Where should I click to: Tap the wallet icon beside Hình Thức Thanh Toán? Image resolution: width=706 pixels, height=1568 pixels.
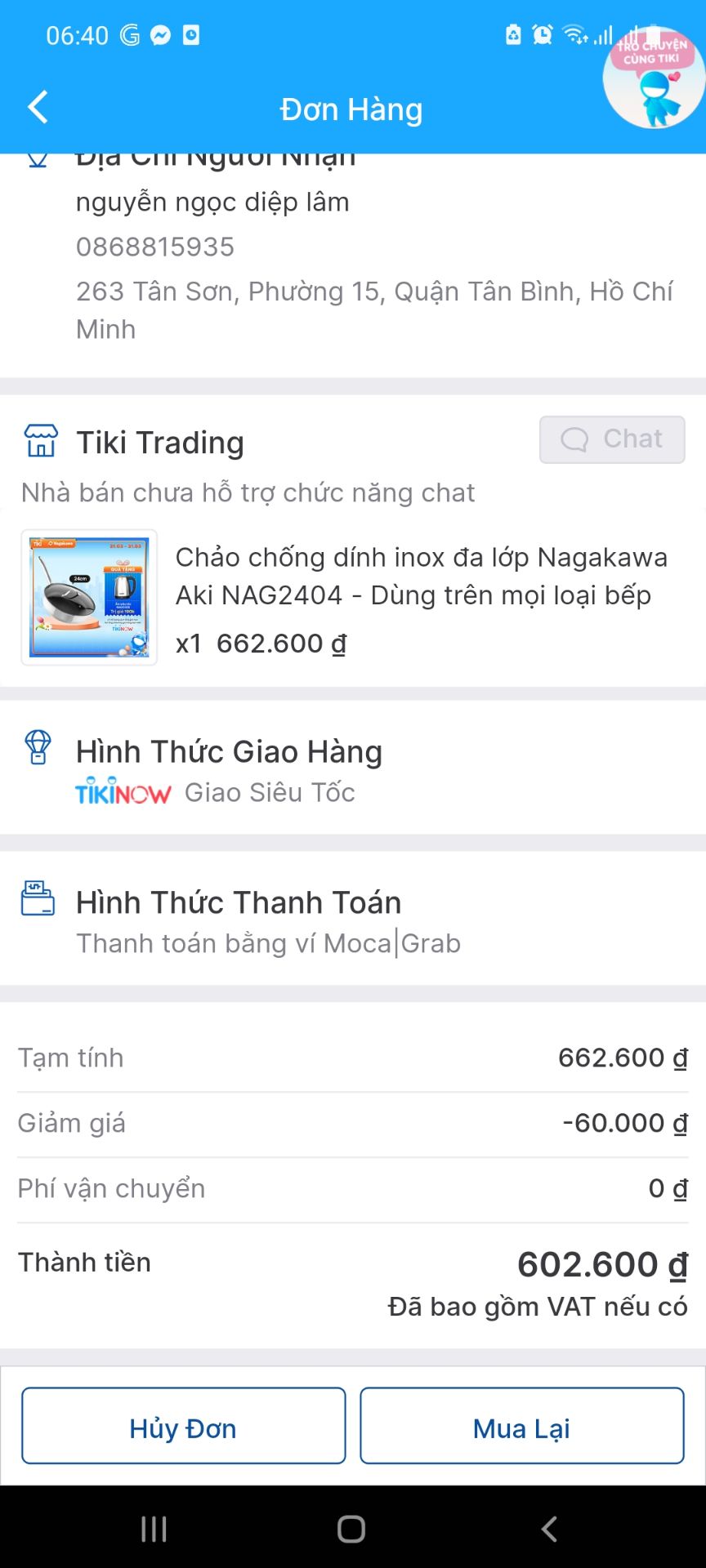(37, 900)
